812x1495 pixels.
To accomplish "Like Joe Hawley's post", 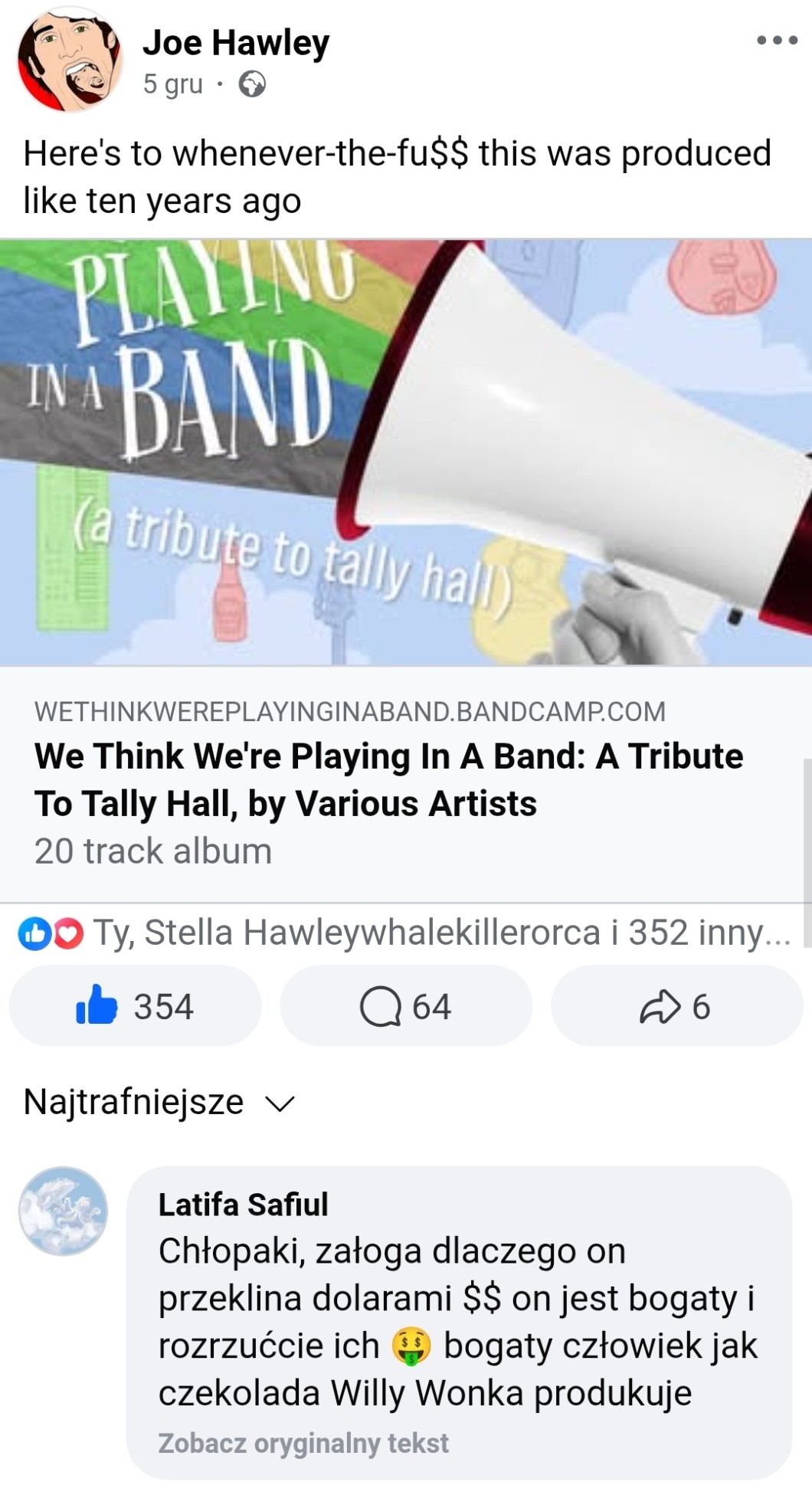I will pyautogui.click(x=136, y=1006).
